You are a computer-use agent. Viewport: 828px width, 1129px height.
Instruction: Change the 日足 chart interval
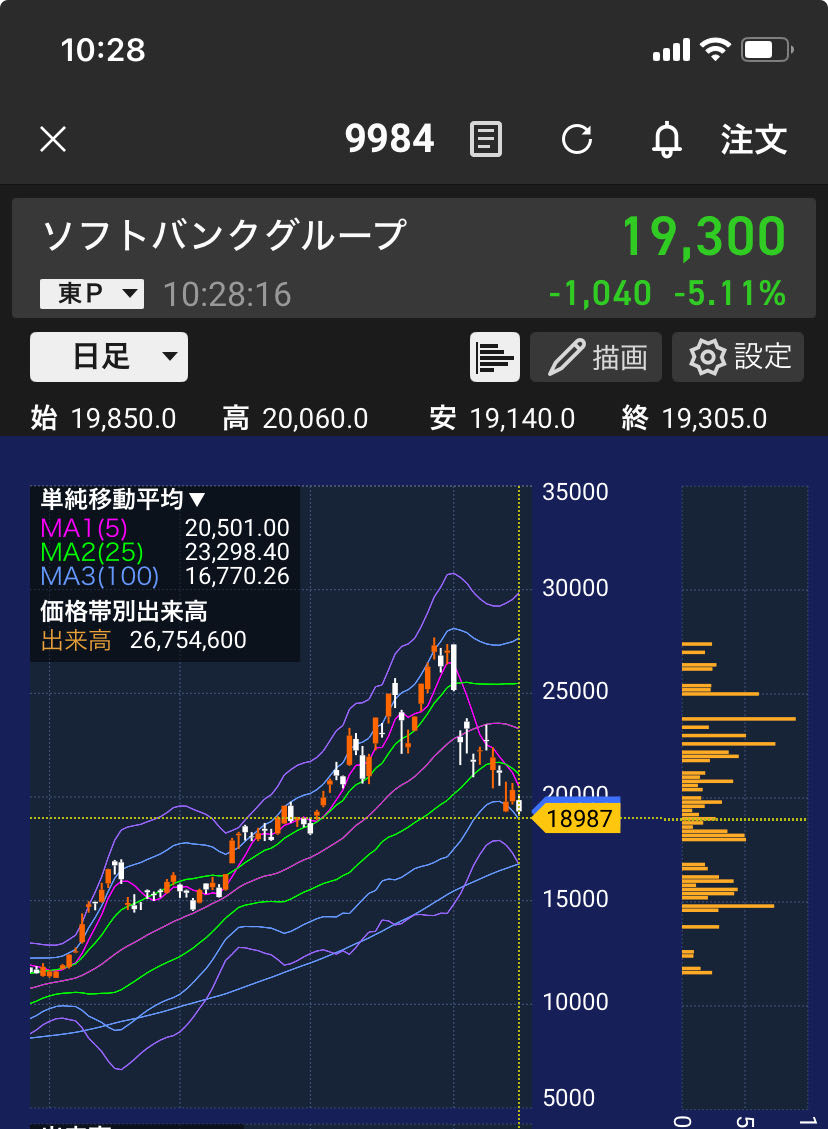109,357
